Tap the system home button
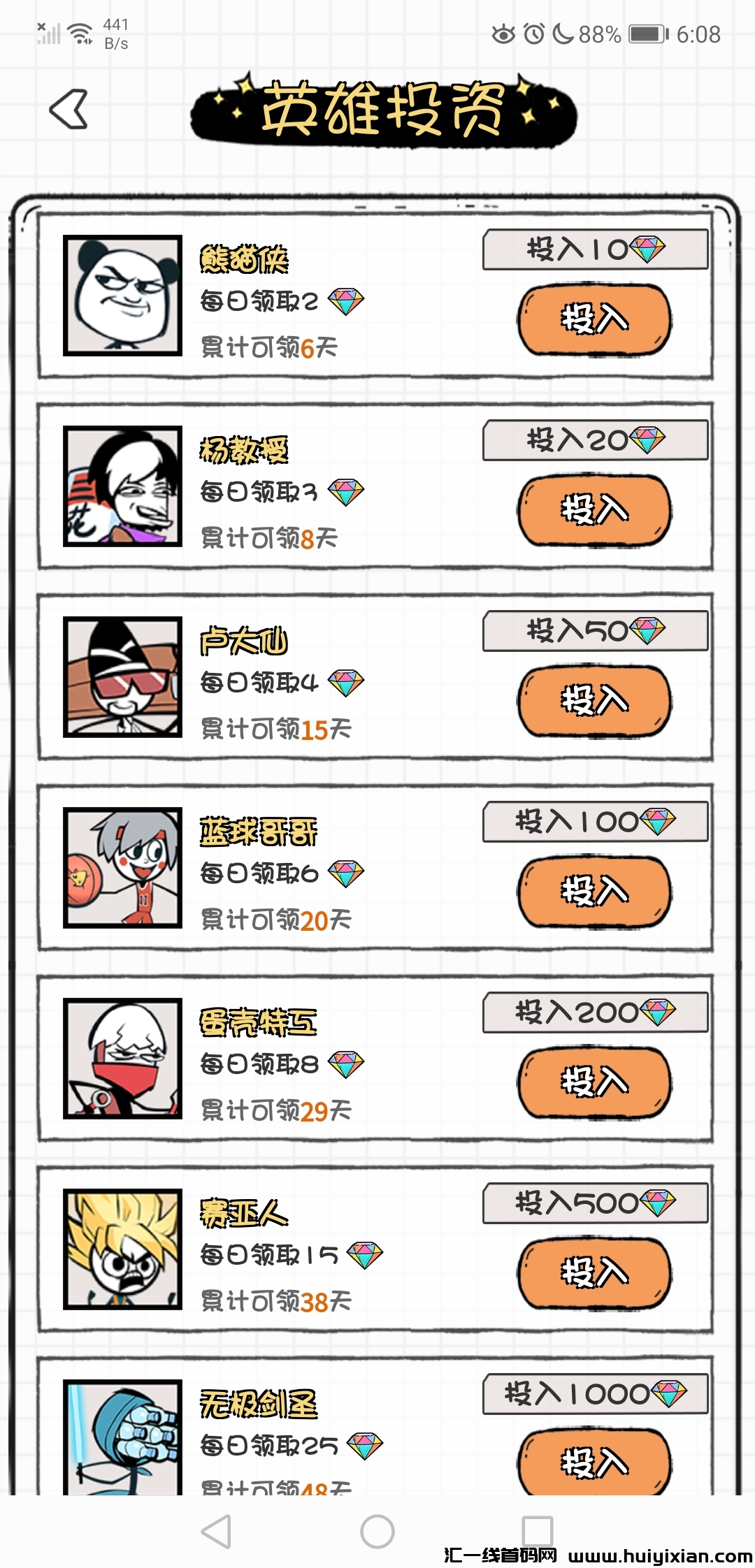 click(377, 1532)
